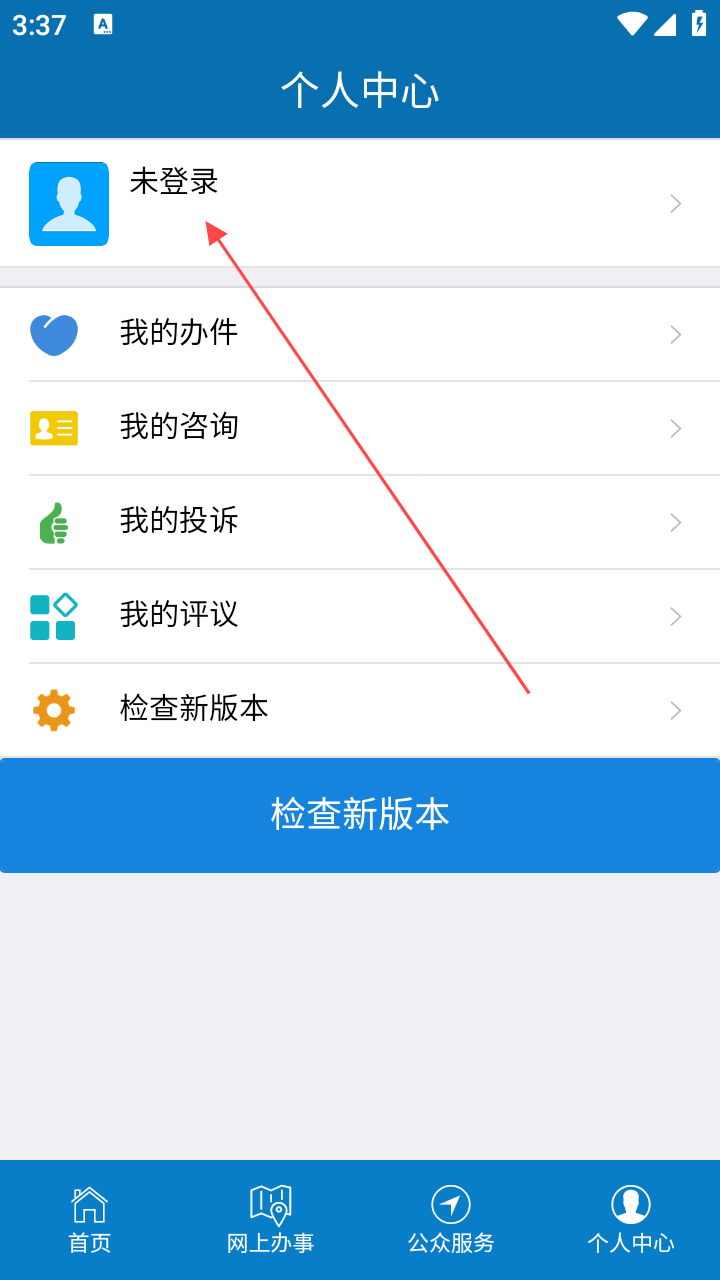The width and height of the screenshot is (720, 1280).
Task: Switch to the 首页 tab
Action: point(90,1220)
